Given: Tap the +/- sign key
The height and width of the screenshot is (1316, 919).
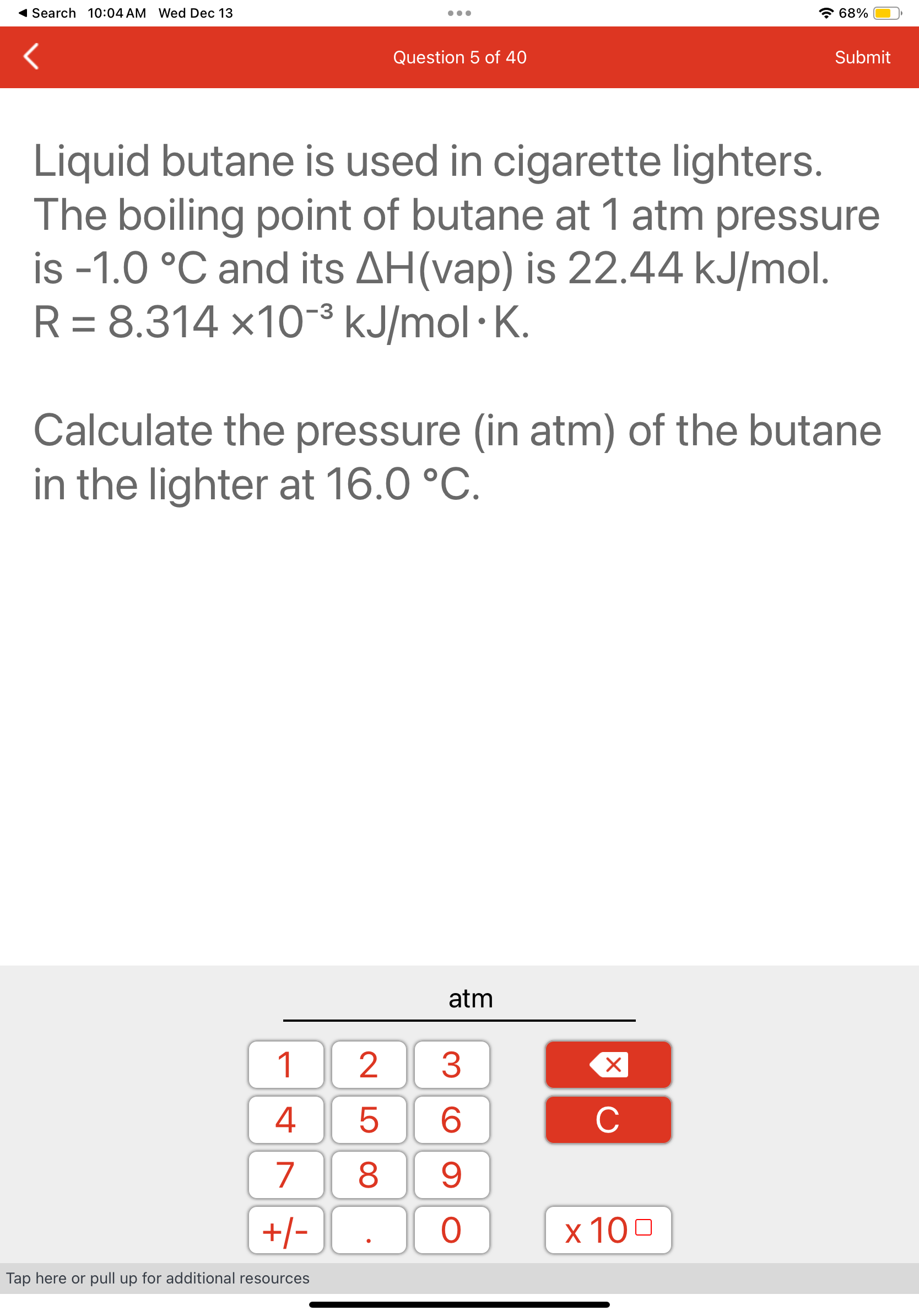Looking at the screenshot, I should pyautogui.click(x=286, y=1229).
